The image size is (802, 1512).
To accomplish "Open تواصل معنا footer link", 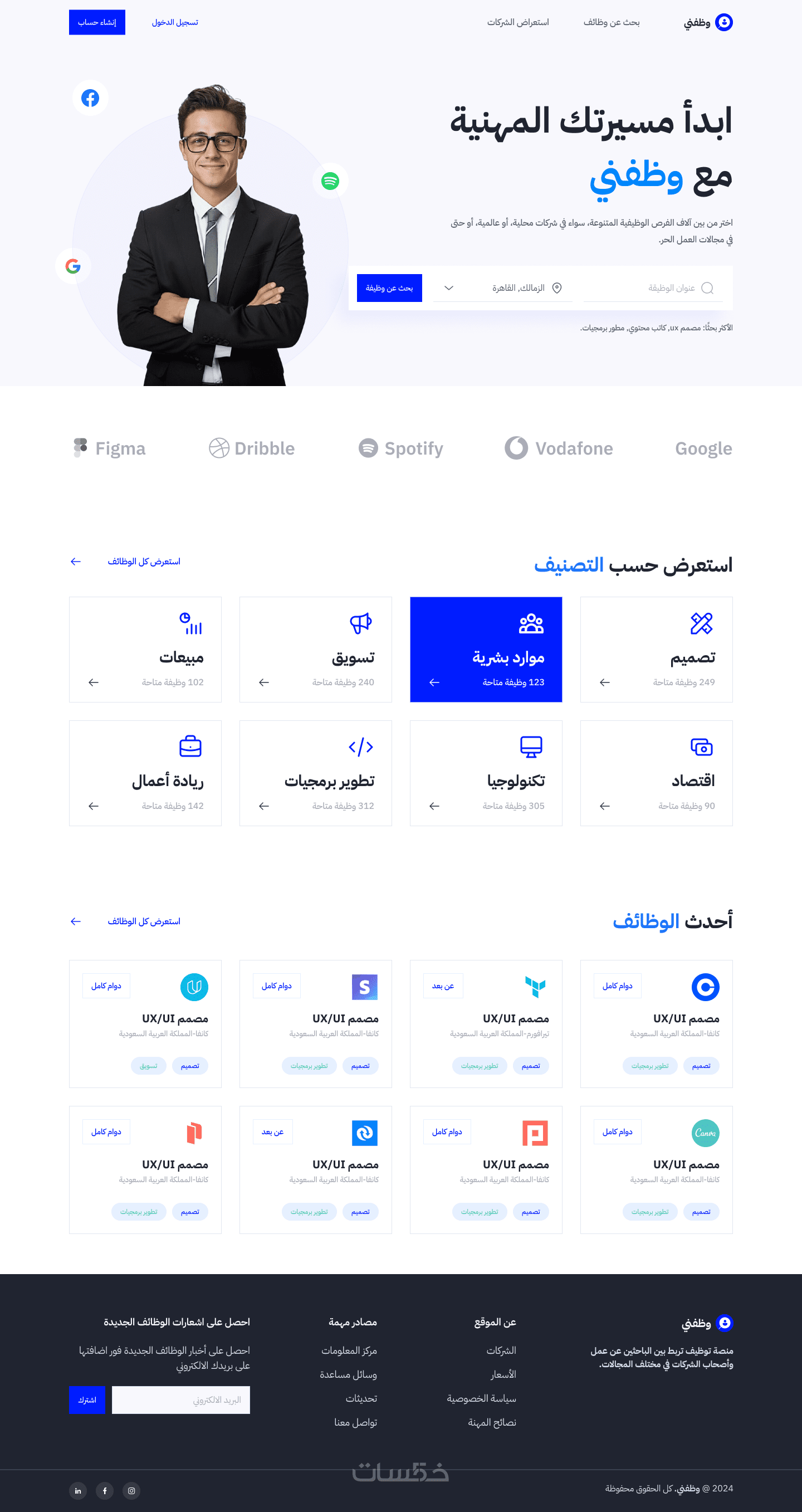I will tap(355, 1422).
